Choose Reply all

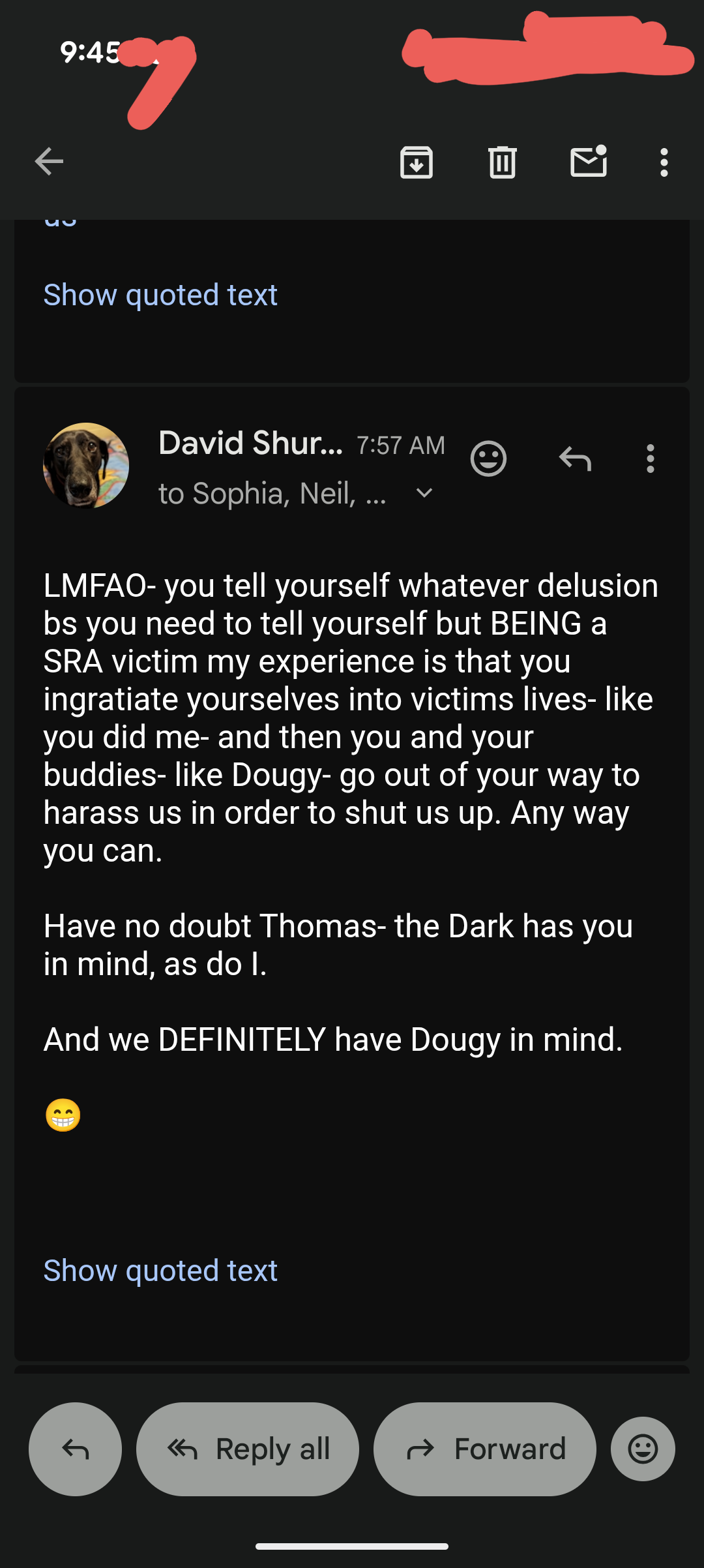click(x=248, y=1449)
